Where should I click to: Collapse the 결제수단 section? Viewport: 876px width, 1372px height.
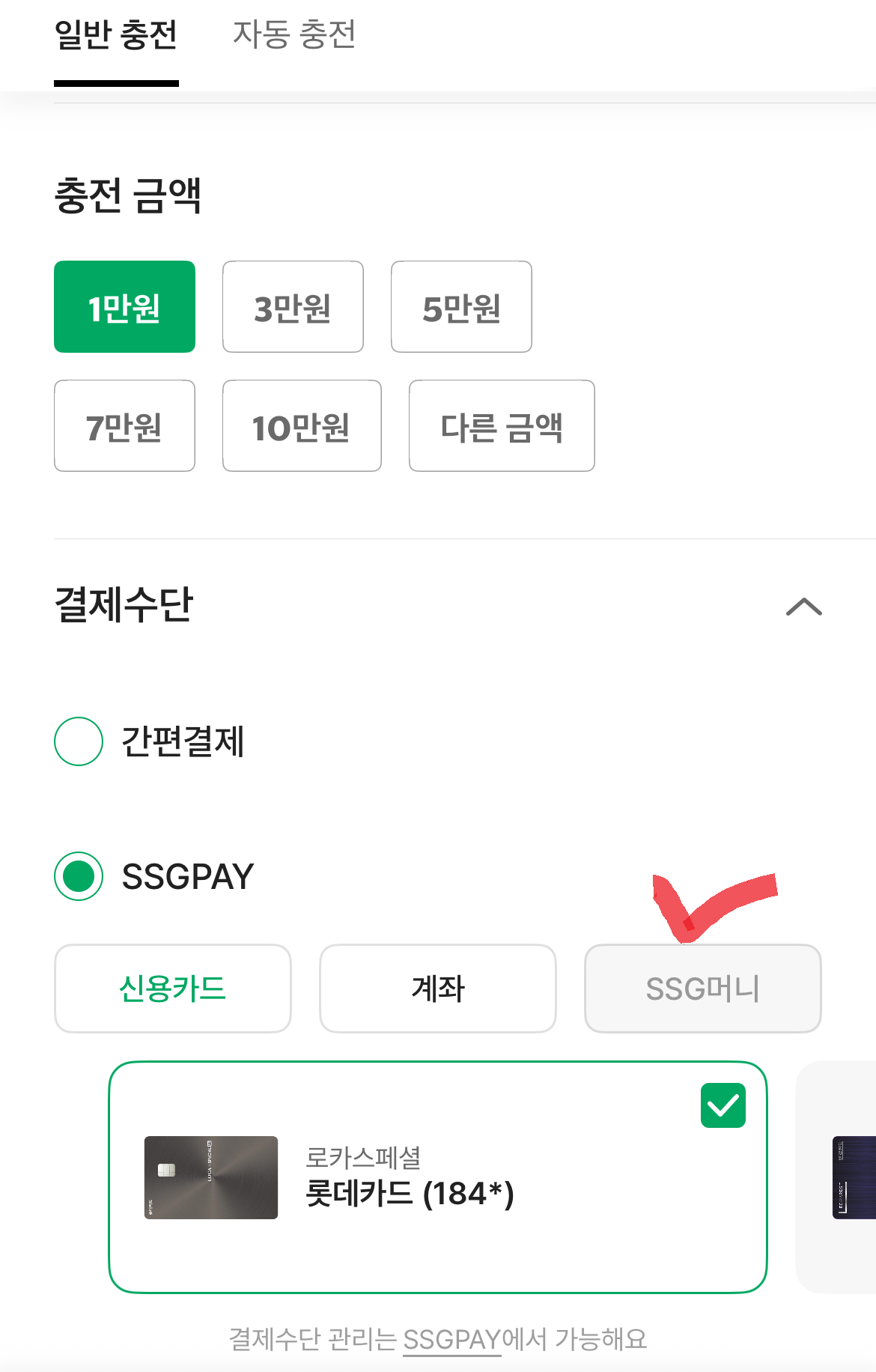805,607
